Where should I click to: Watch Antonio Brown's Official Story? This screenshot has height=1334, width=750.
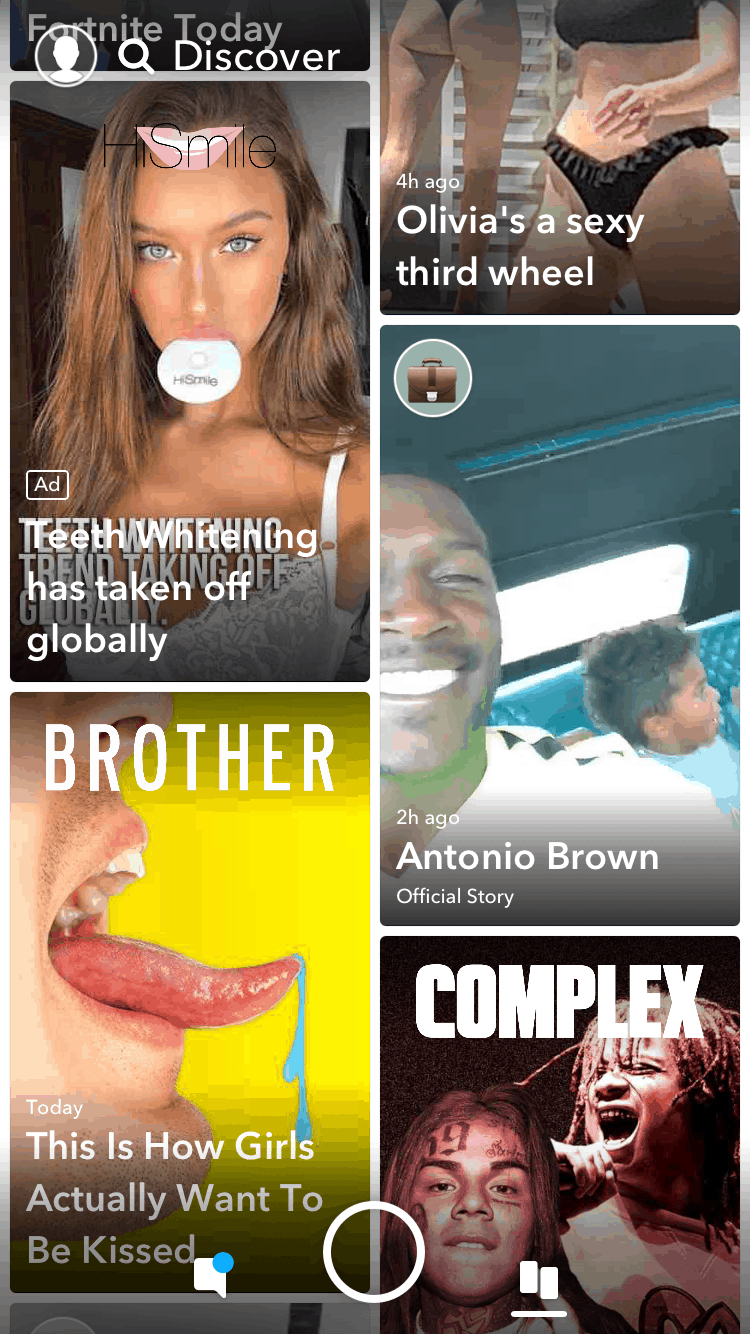click(560, 625)
